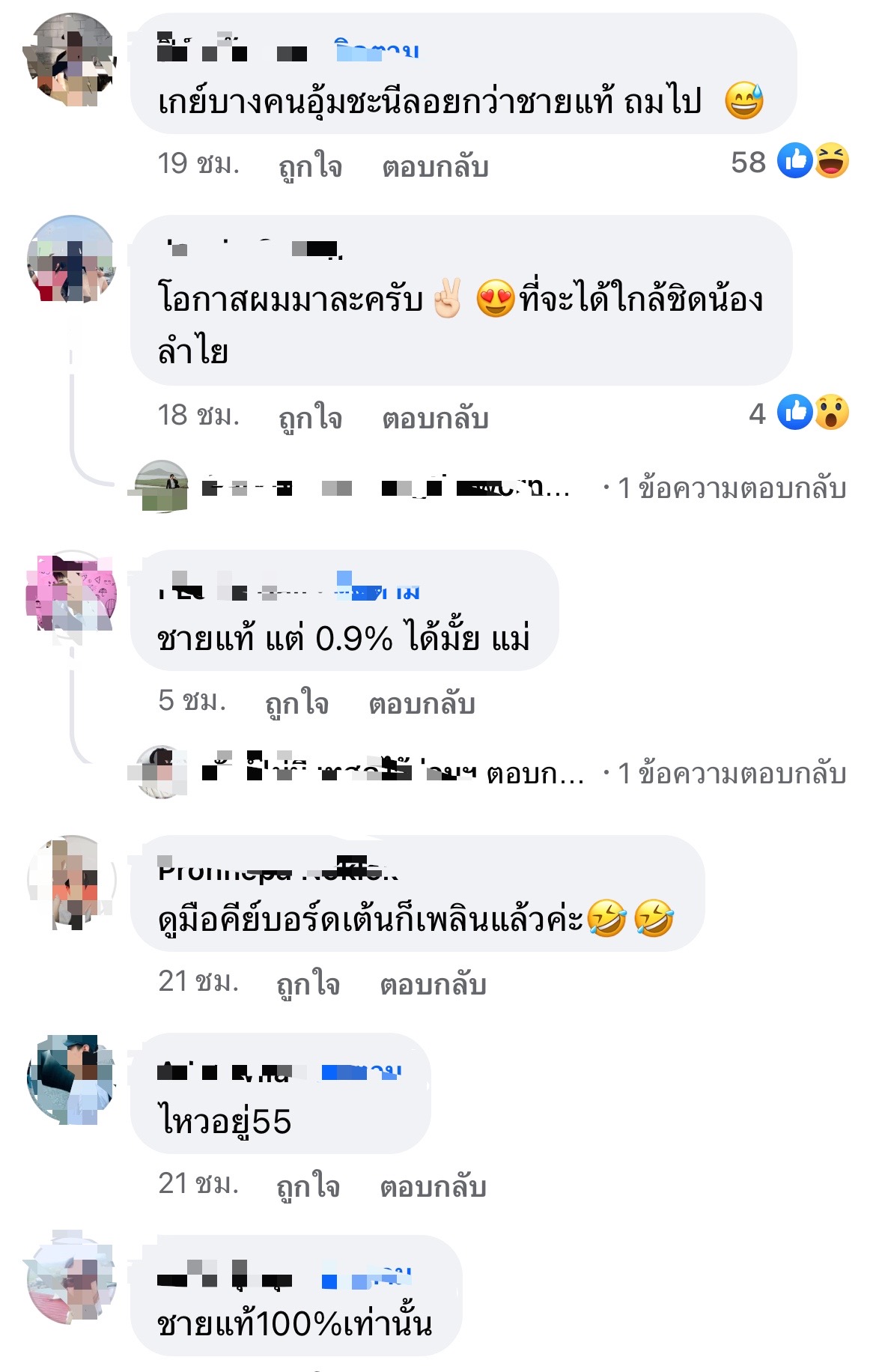Screen dimensions: 876x1372
Task: Reply to the ไหวอยู่55 comment
Action: [x=433, y=1186]
